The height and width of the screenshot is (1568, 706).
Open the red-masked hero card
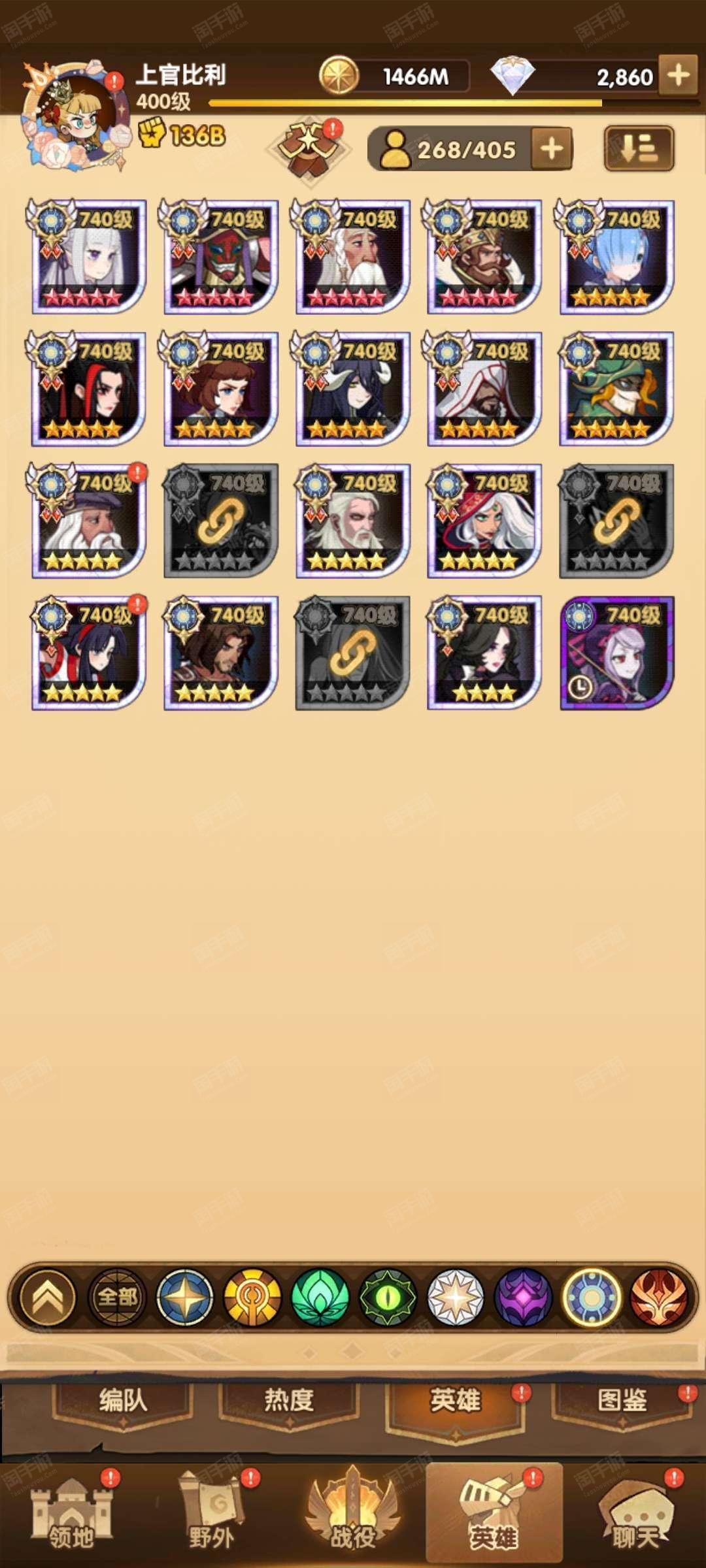coord(220,256)
